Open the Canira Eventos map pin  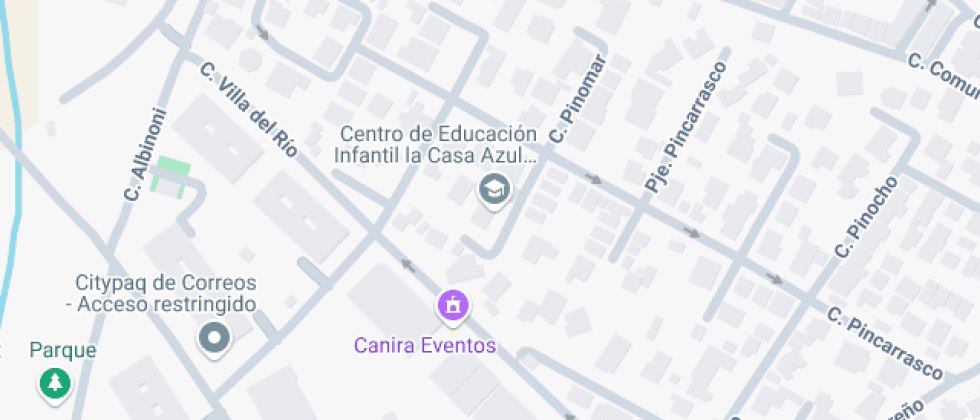coord(453,307)
